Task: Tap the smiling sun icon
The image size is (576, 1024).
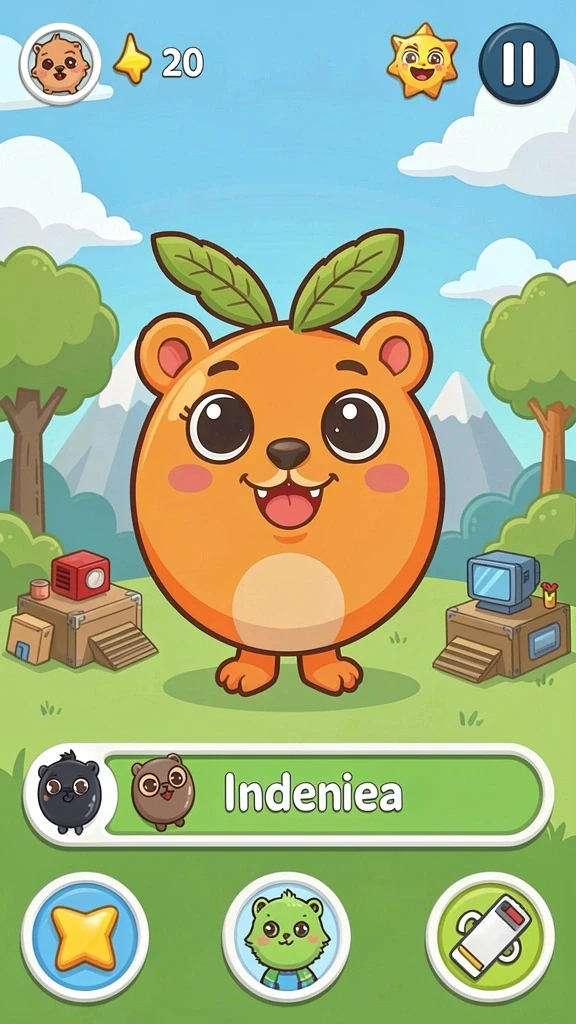Action: 422,61
